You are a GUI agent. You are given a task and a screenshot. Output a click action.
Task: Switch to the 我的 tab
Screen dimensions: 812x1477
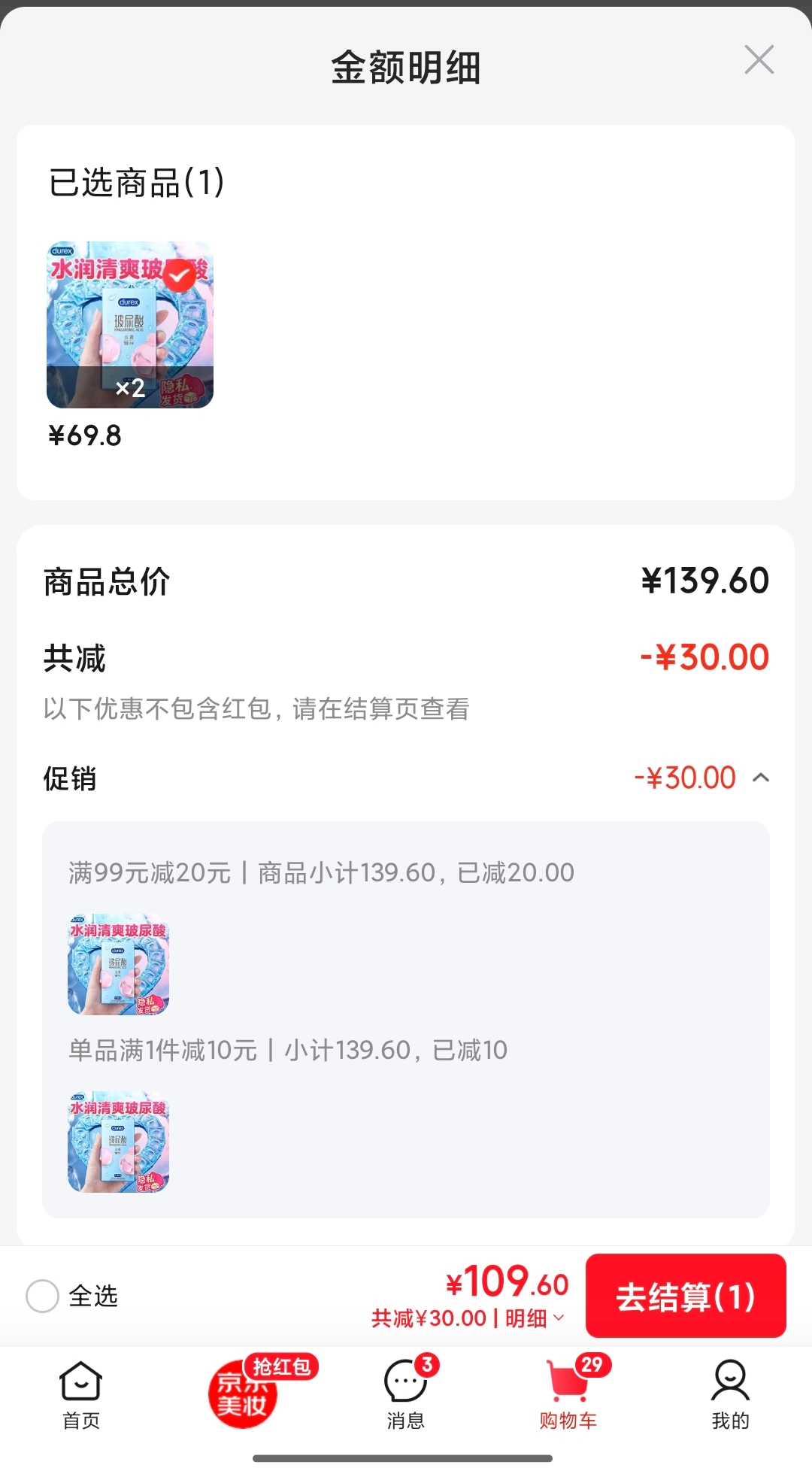click(730, 1395)
